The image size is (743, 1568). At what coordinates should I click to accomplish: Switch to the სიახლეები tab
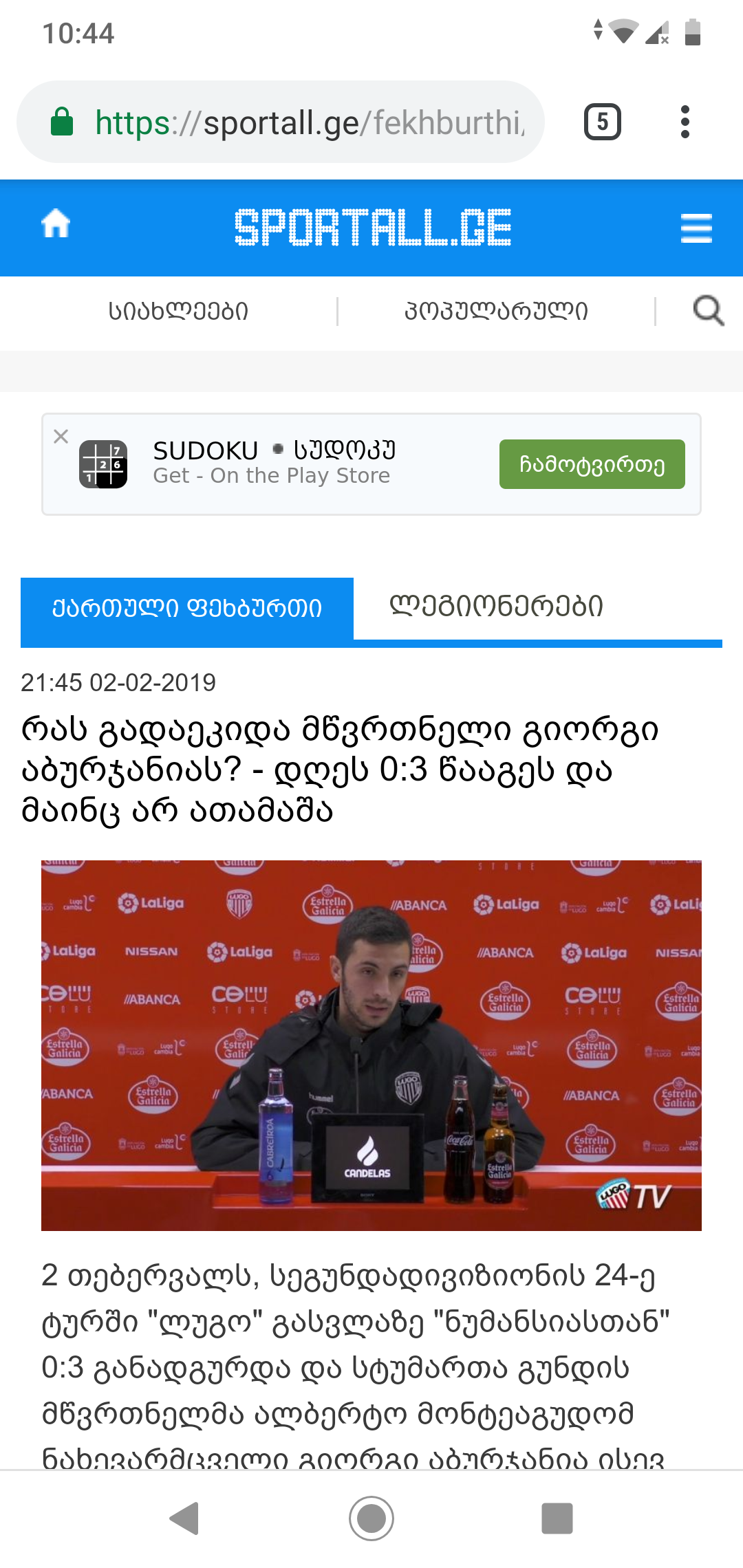click(178, 312)
